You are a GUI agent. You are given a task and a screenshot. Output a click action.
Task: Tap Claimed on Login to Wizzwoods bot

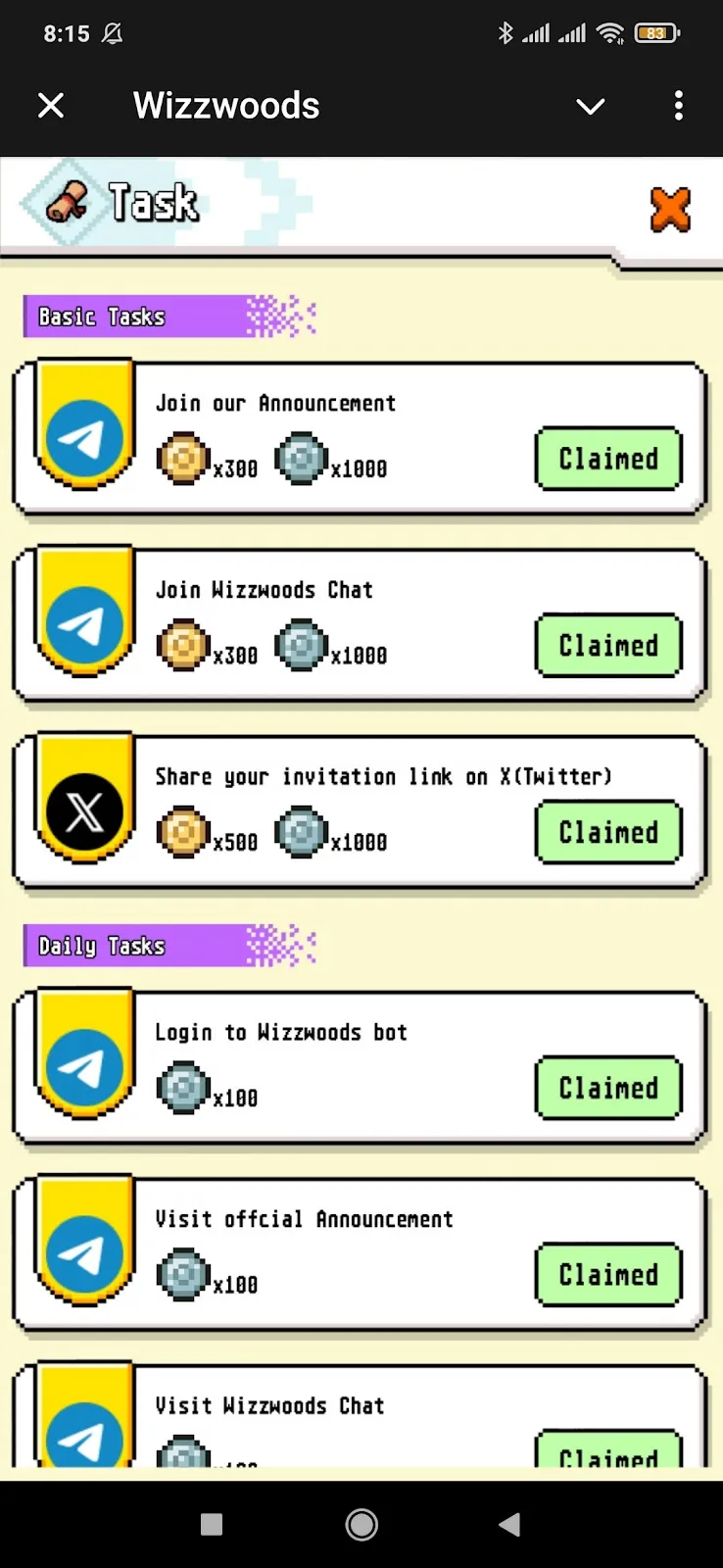(608, 1088)
